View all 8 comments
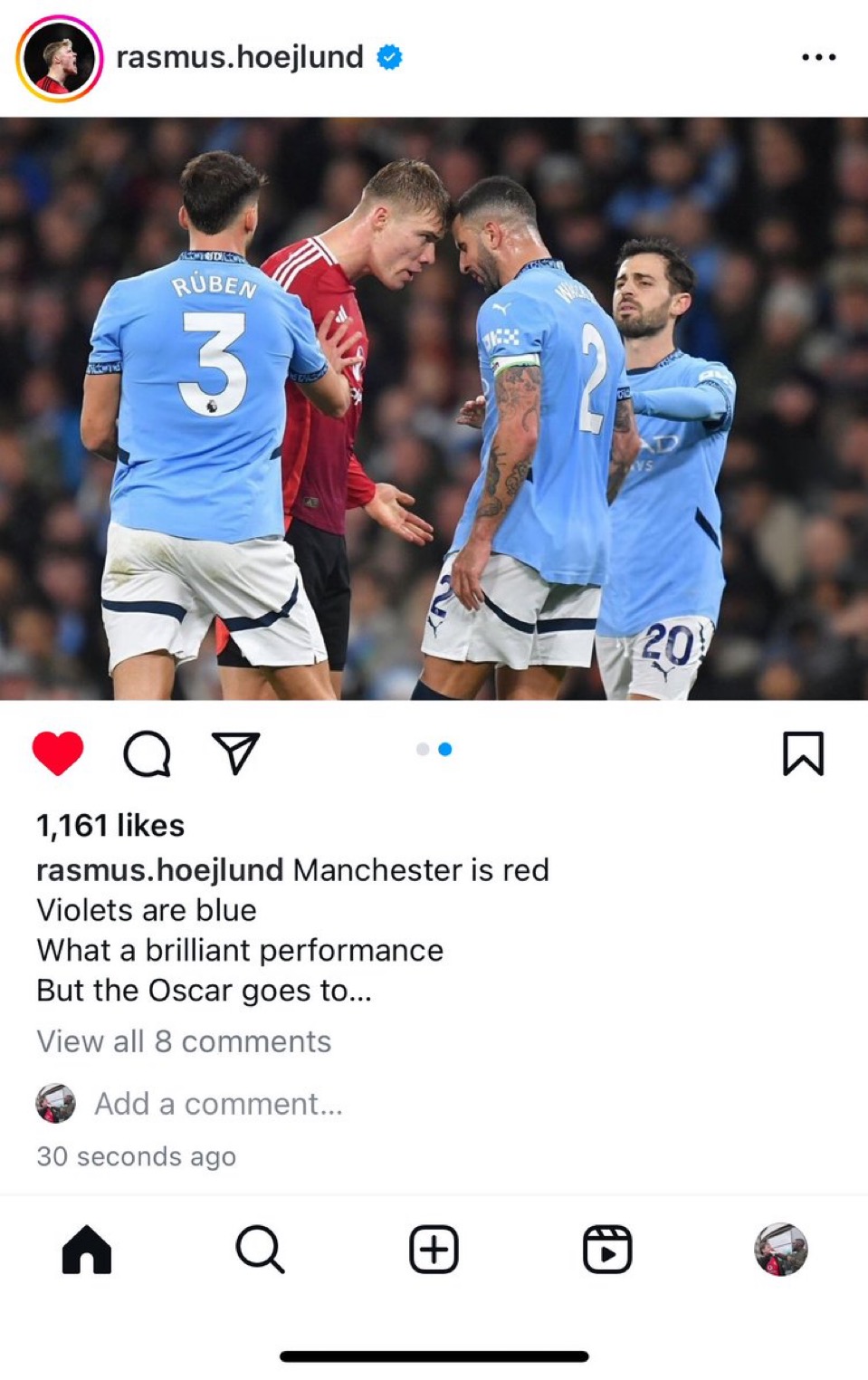Viewport: 868px width, 1380px height. 184,1041
